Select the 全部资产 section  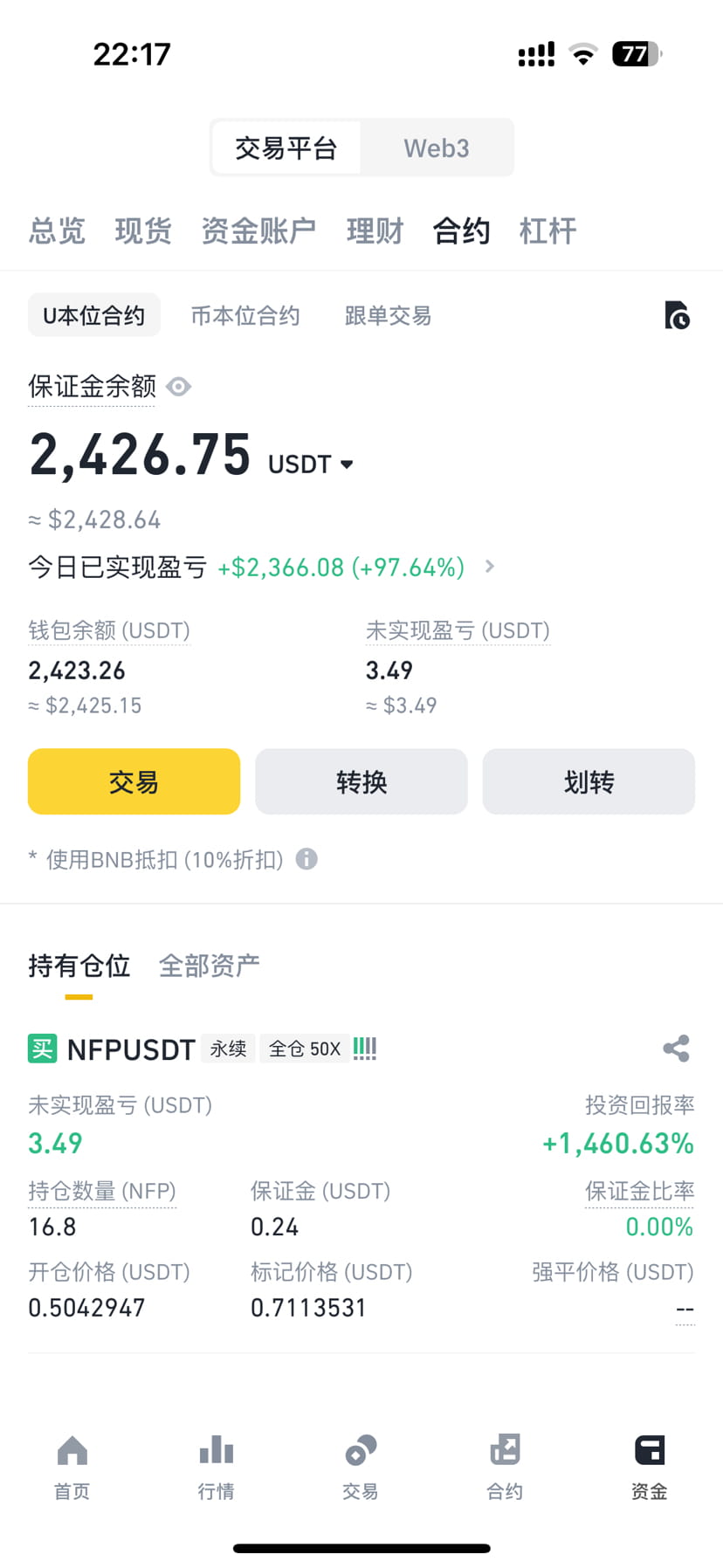click(208, 965)
